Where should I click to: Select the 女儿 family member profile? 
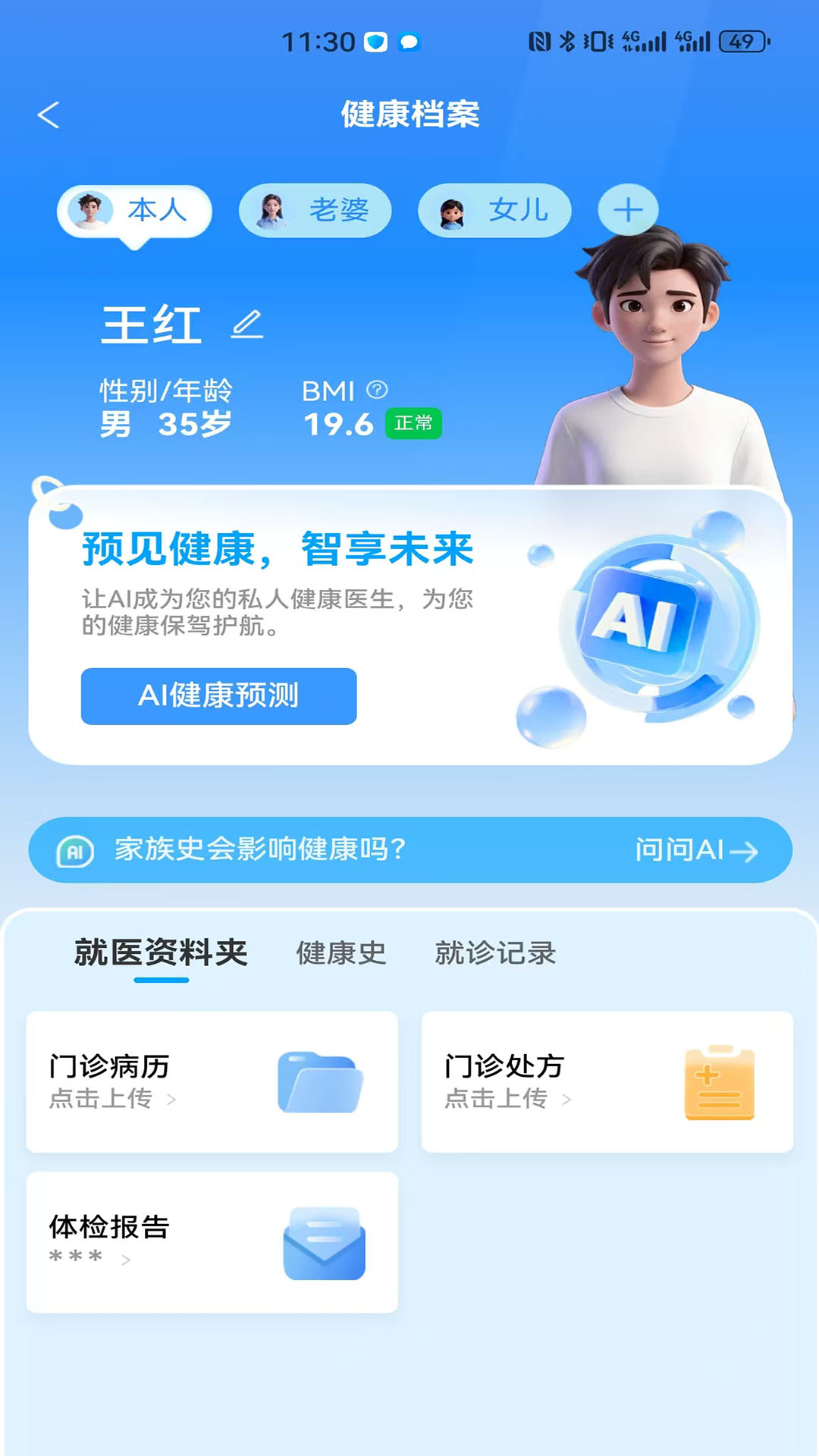[494, 211]
